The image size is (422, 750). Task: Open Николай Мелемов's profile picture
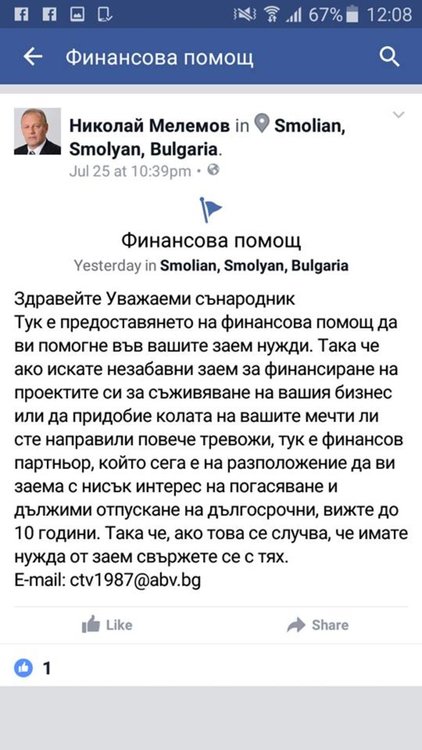pyautogui.click(x=37, y=131)
